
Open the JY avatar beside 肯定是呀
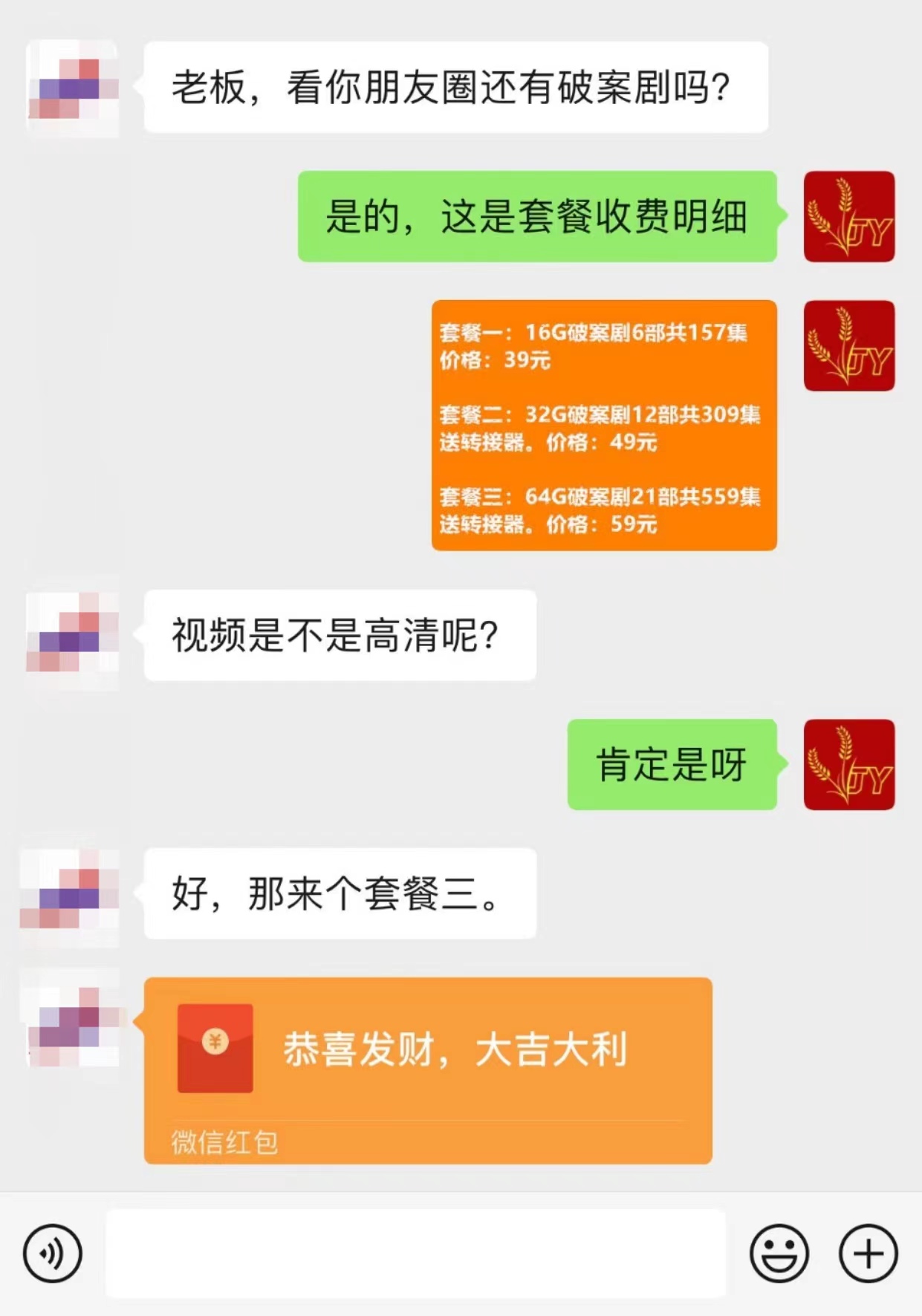pyautogui.click(x=848, y=764)
